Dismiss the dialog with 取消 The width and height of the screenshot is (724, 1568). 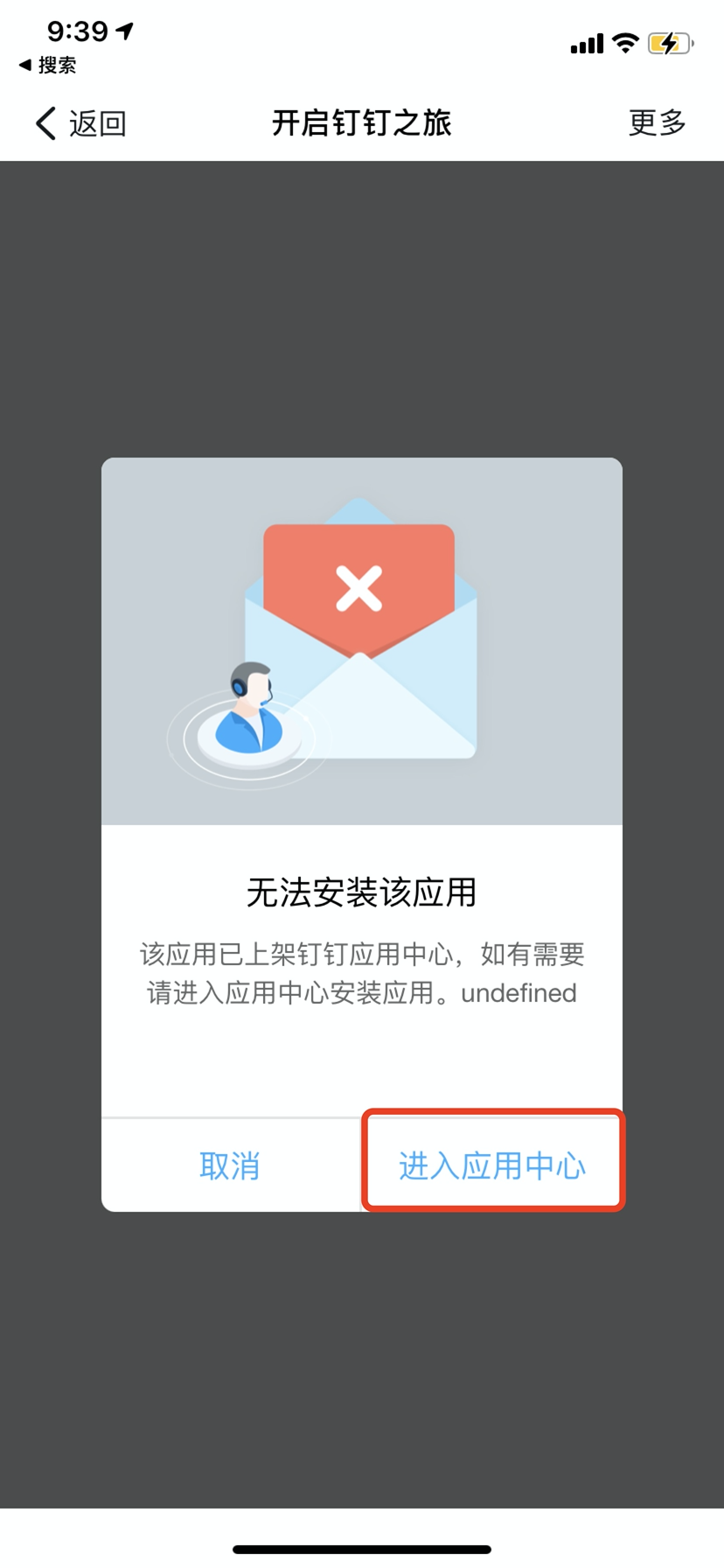point(230,1165)
